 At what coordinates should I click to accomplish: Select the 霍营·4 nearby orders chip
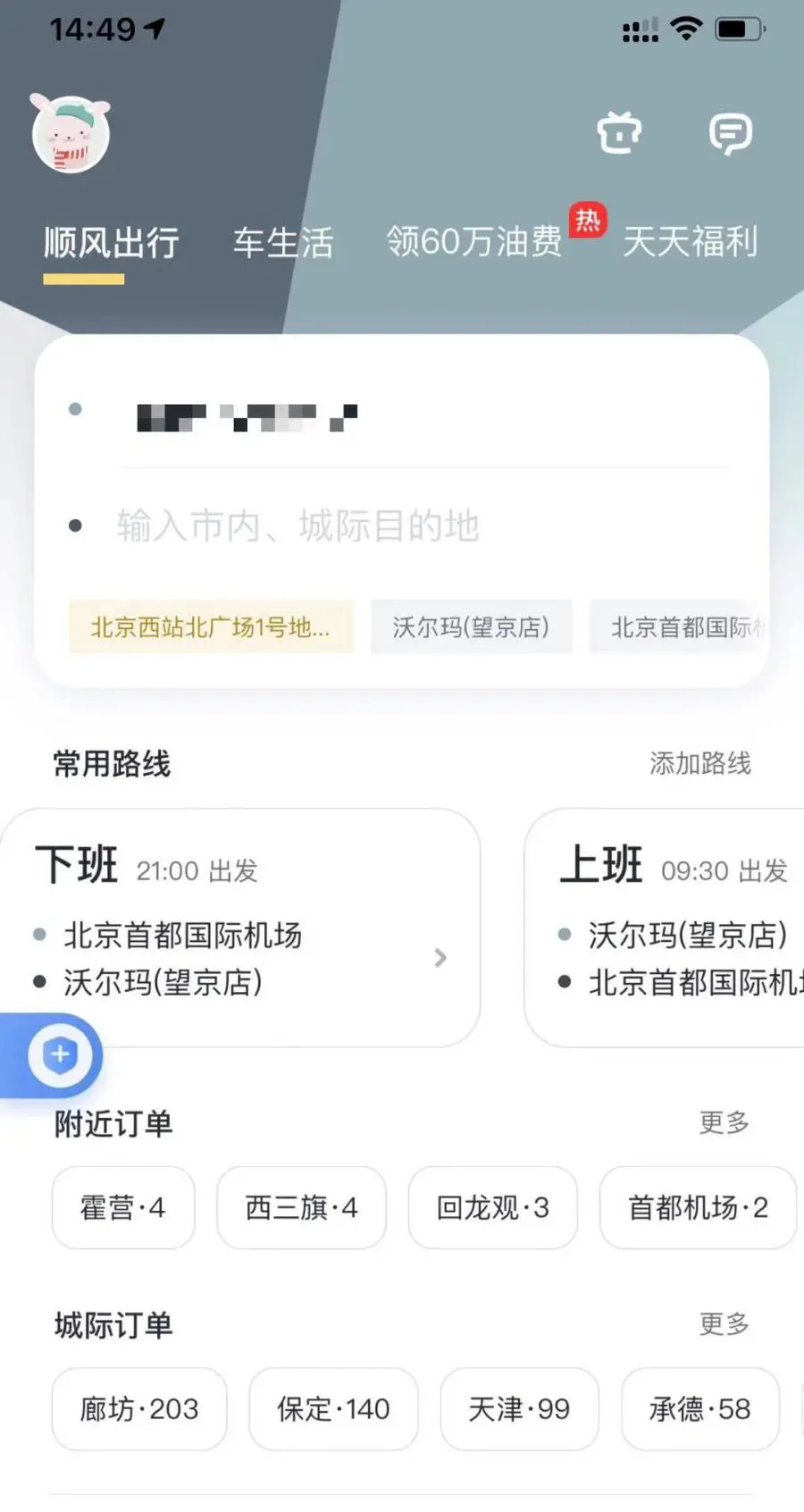click(x=122, y=1207)
